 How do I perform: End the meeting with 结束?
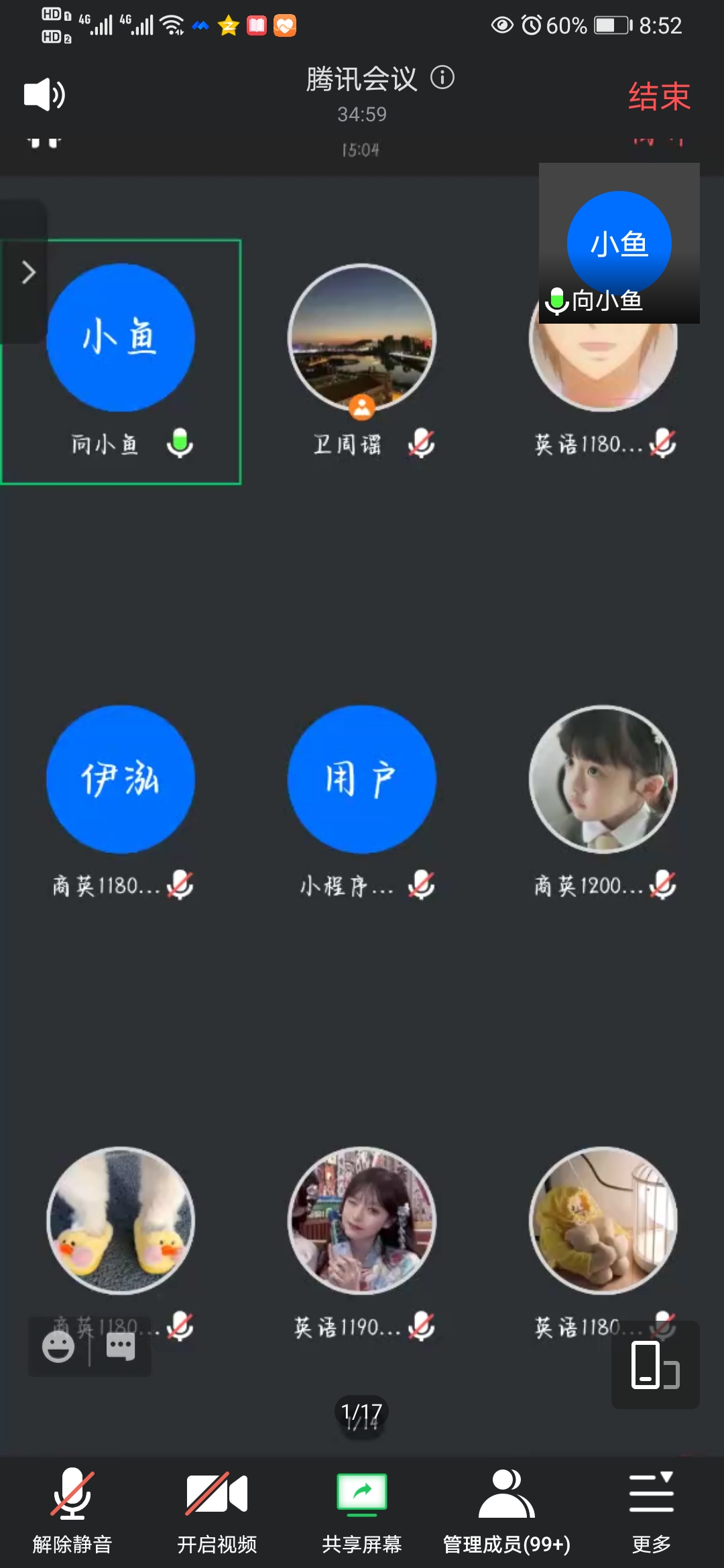click(658, 96)
